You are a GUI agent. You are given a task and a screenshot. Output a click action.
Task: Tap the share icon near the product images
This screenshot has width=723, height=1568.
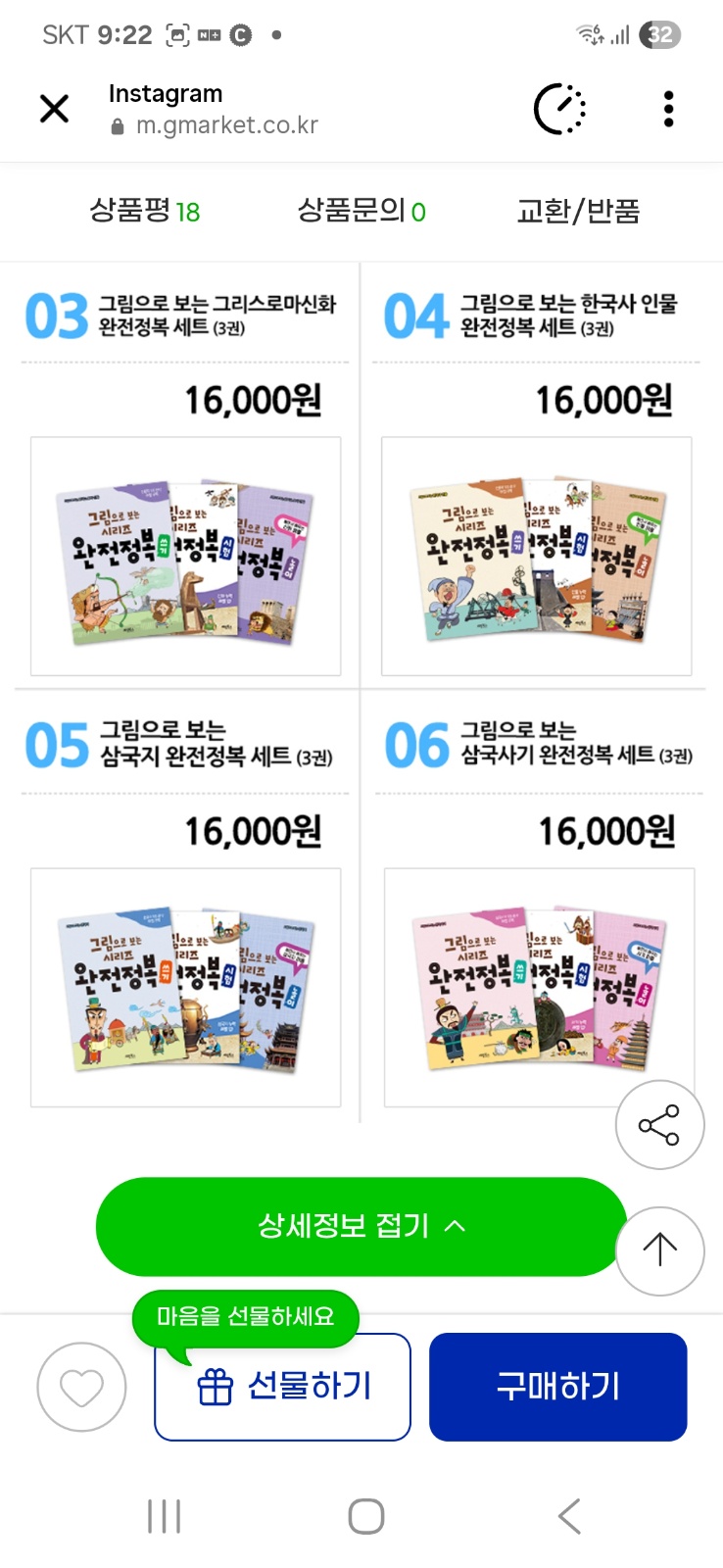coord(659,1125)
